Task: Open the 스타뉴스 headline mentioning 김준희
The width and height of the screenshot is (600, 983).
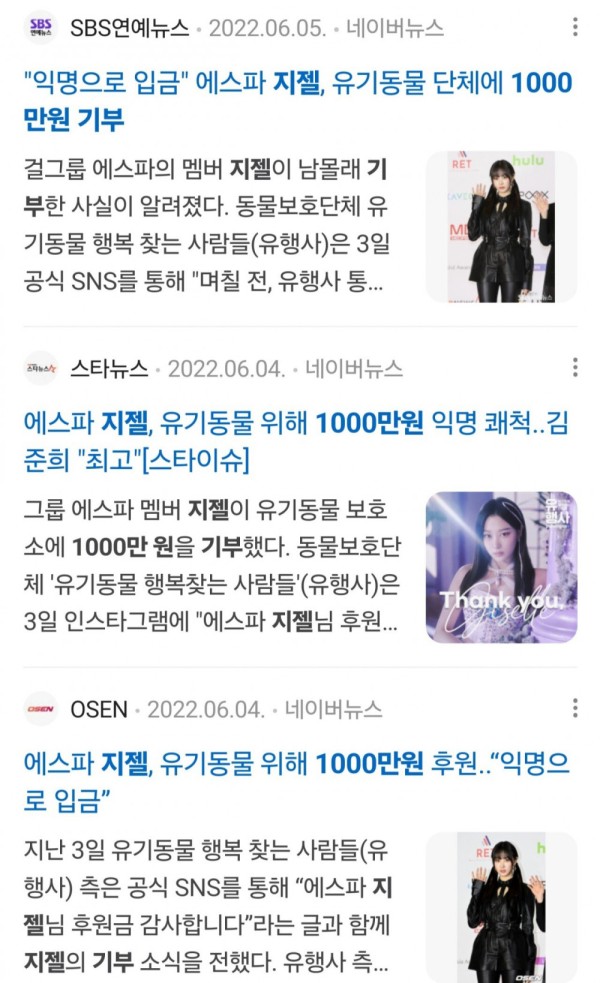Action: tap(296, 441)
